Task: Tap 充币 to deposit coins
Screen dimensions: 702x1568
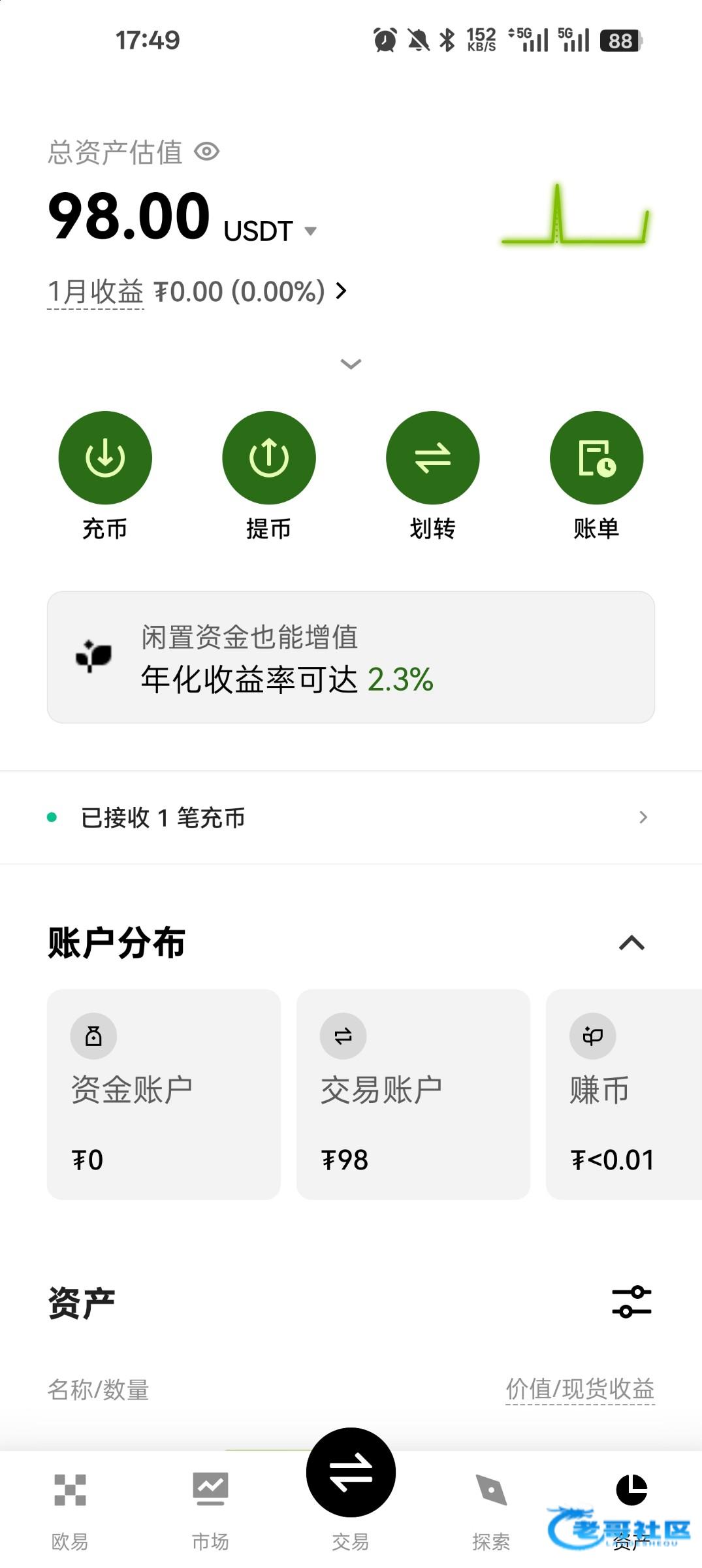Action: coord(105,458)
